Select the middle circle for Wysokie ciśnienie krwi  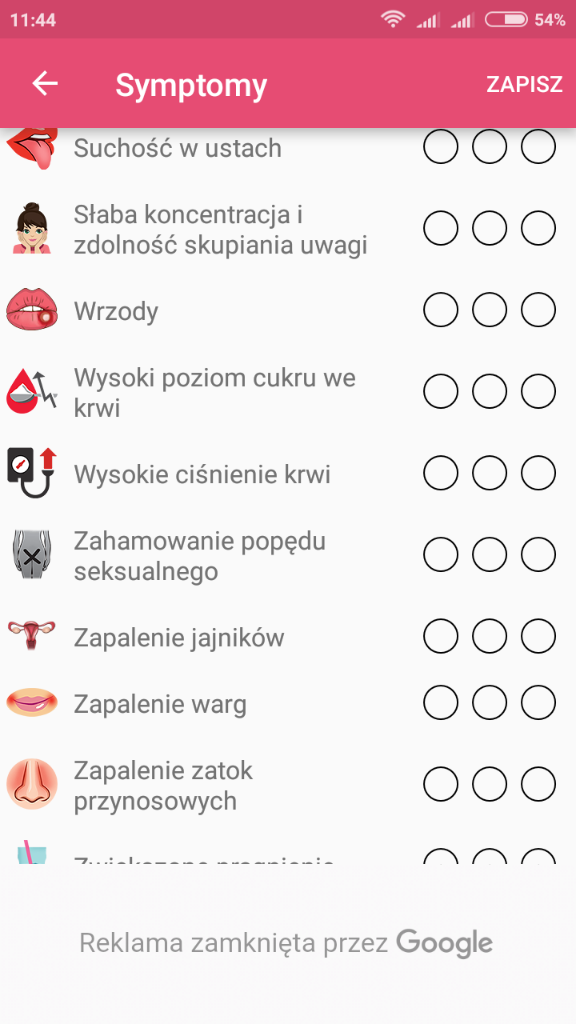(x=490, y=473)
